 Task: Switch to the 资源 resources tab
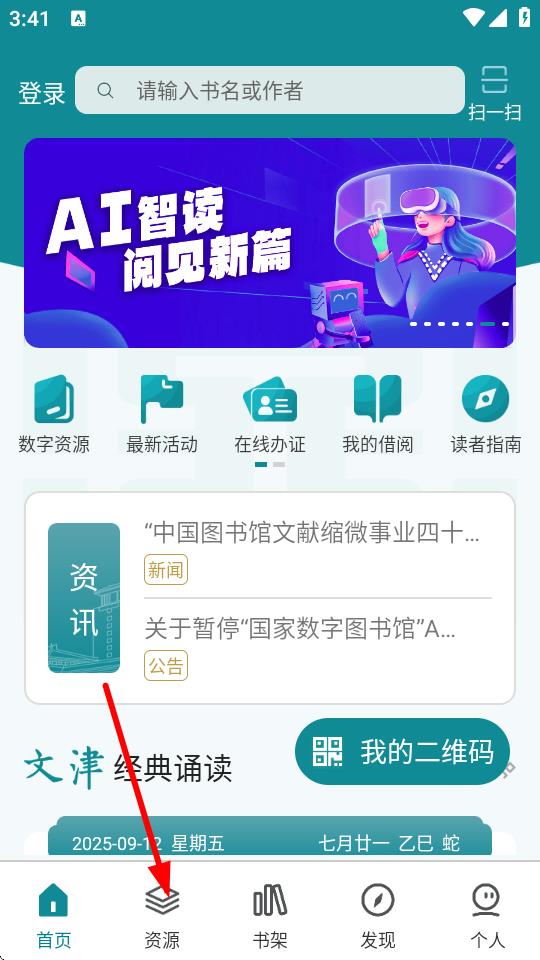point(162,915)
